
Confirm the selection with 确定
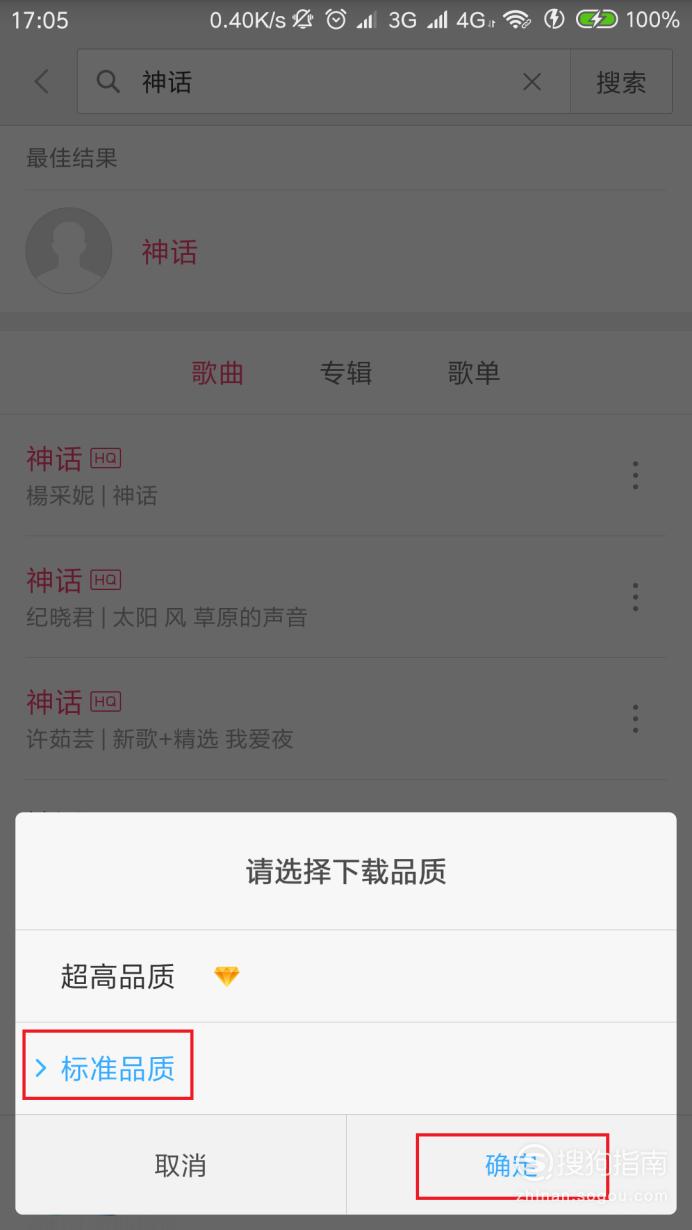click(x=512, y=1165)
